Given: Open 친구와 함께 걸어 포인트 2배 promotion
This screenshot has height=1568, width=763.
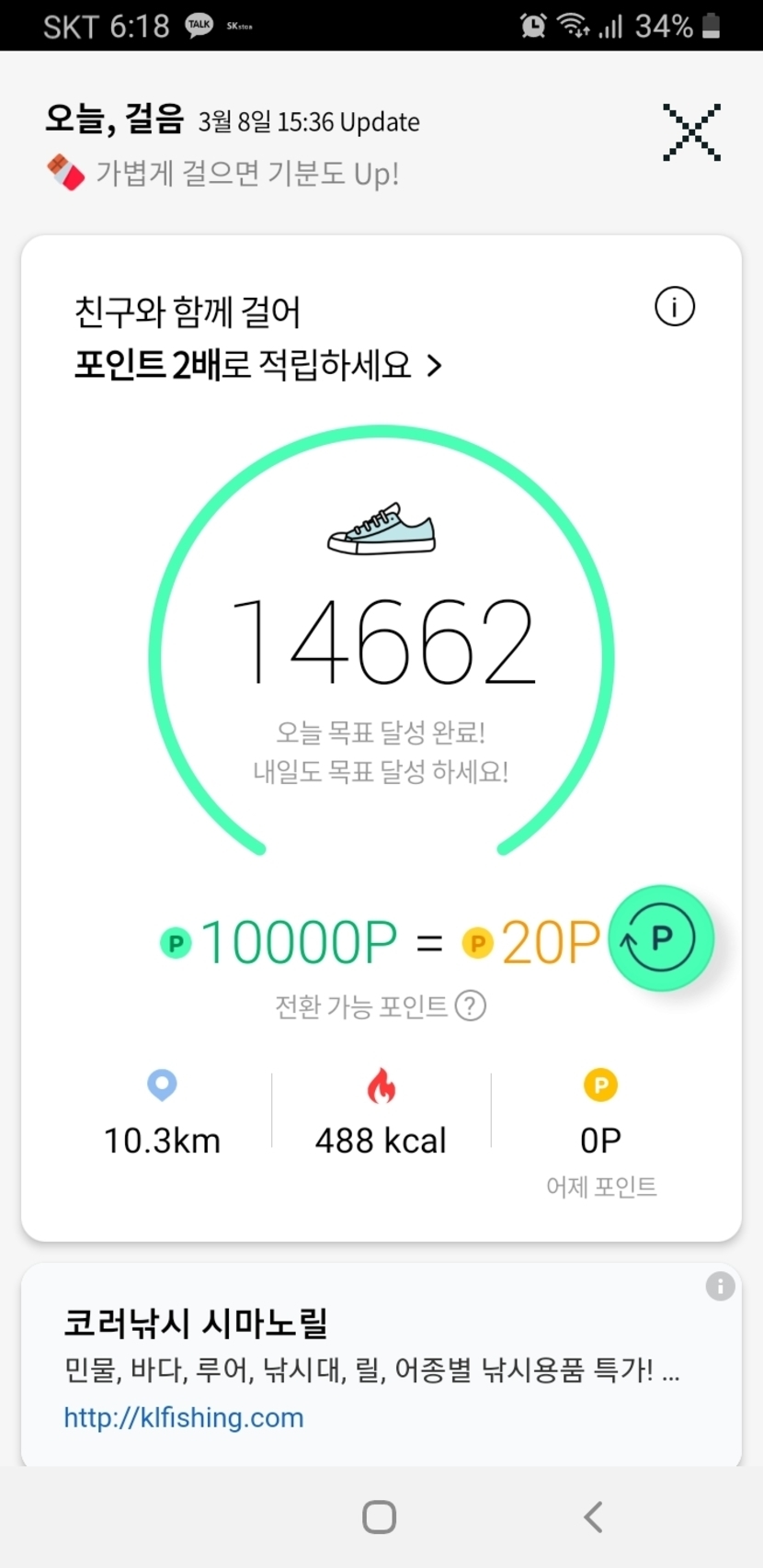Looking at the screenshot, I should click(257, 339).
